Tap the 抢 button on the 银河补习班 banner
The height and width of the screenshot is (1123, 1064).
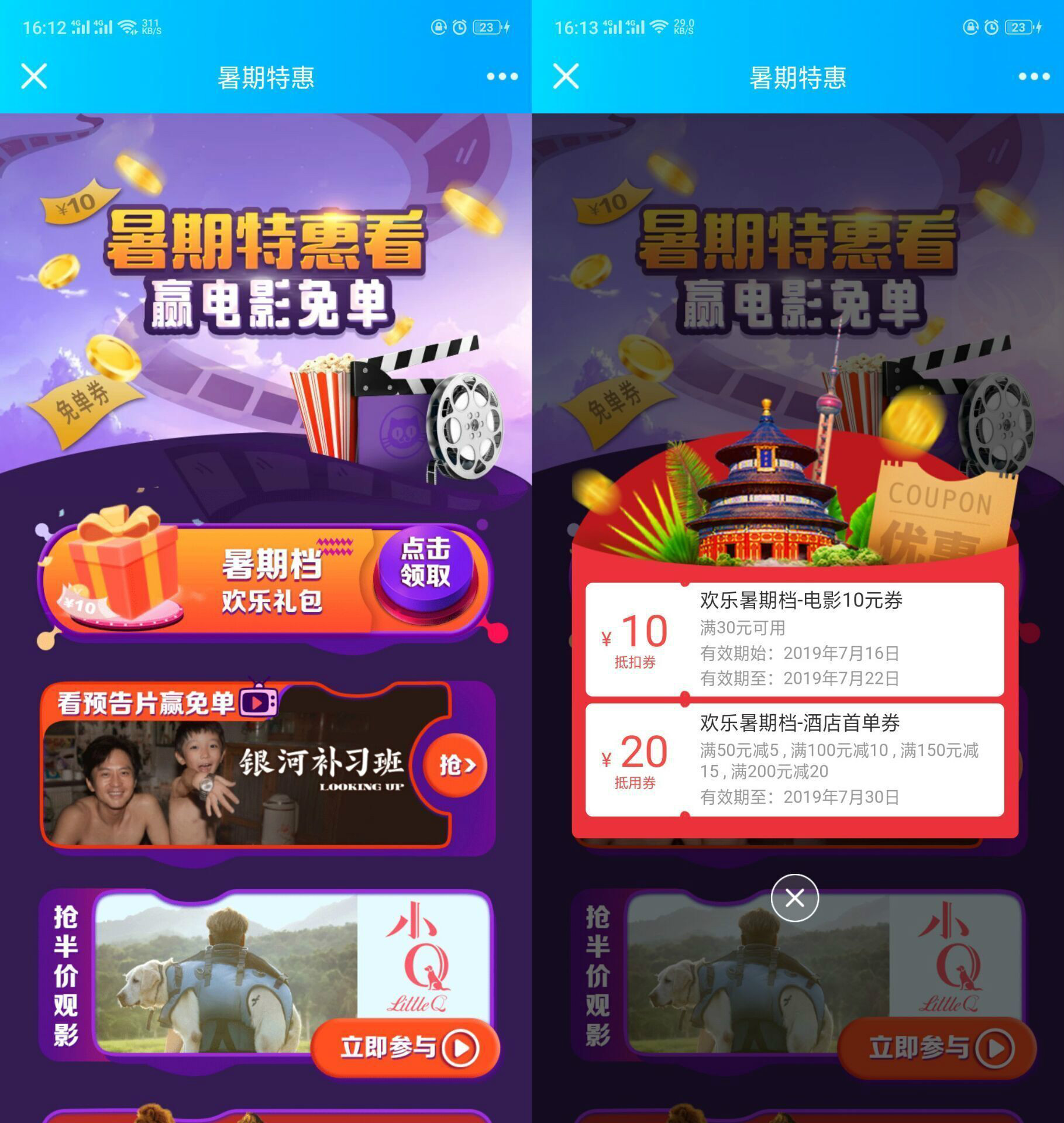point(456,765)
